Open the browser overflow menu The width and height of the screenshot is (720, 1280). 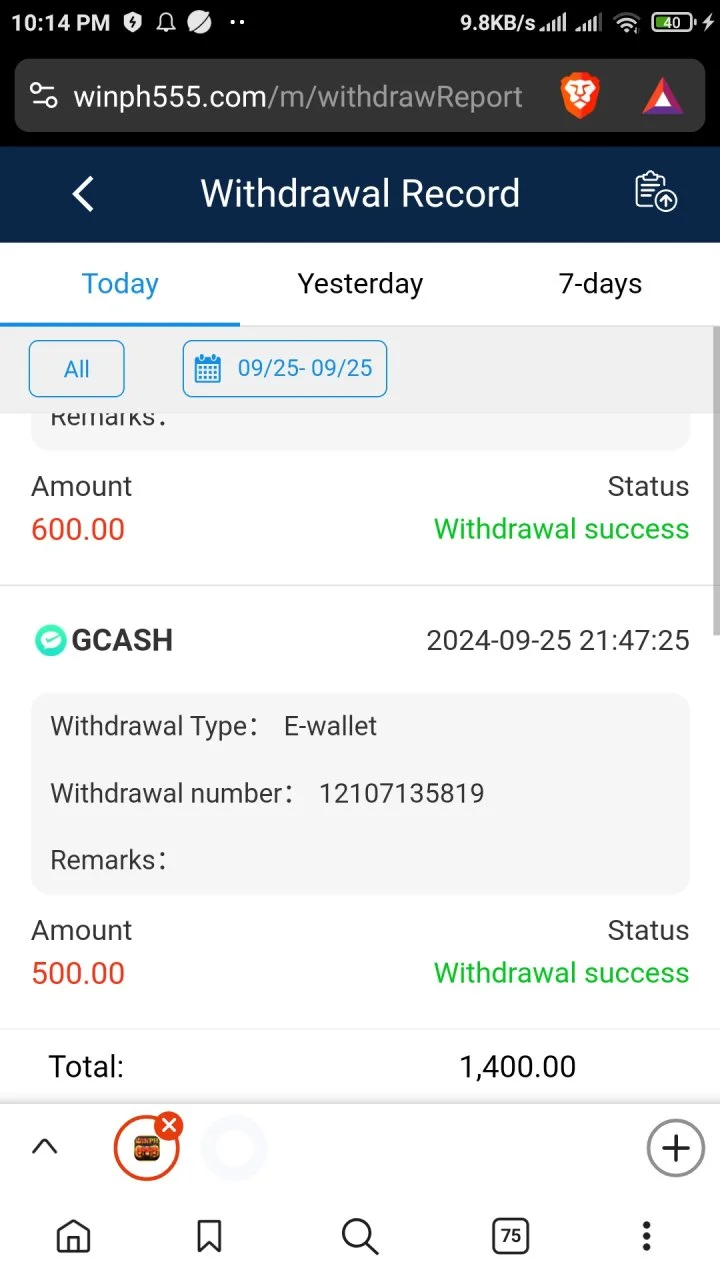point(647,1236)
